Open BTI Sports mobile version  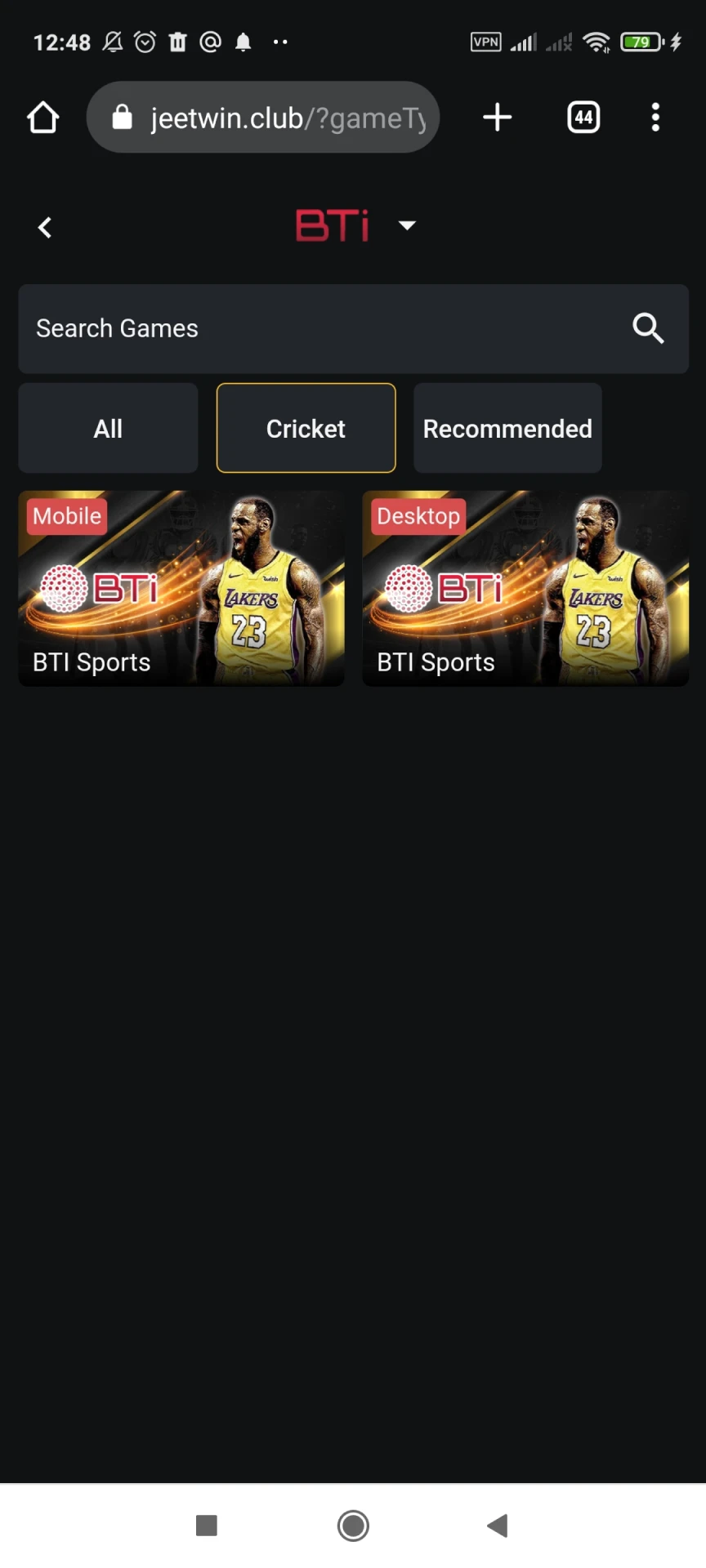pos(181,588)
